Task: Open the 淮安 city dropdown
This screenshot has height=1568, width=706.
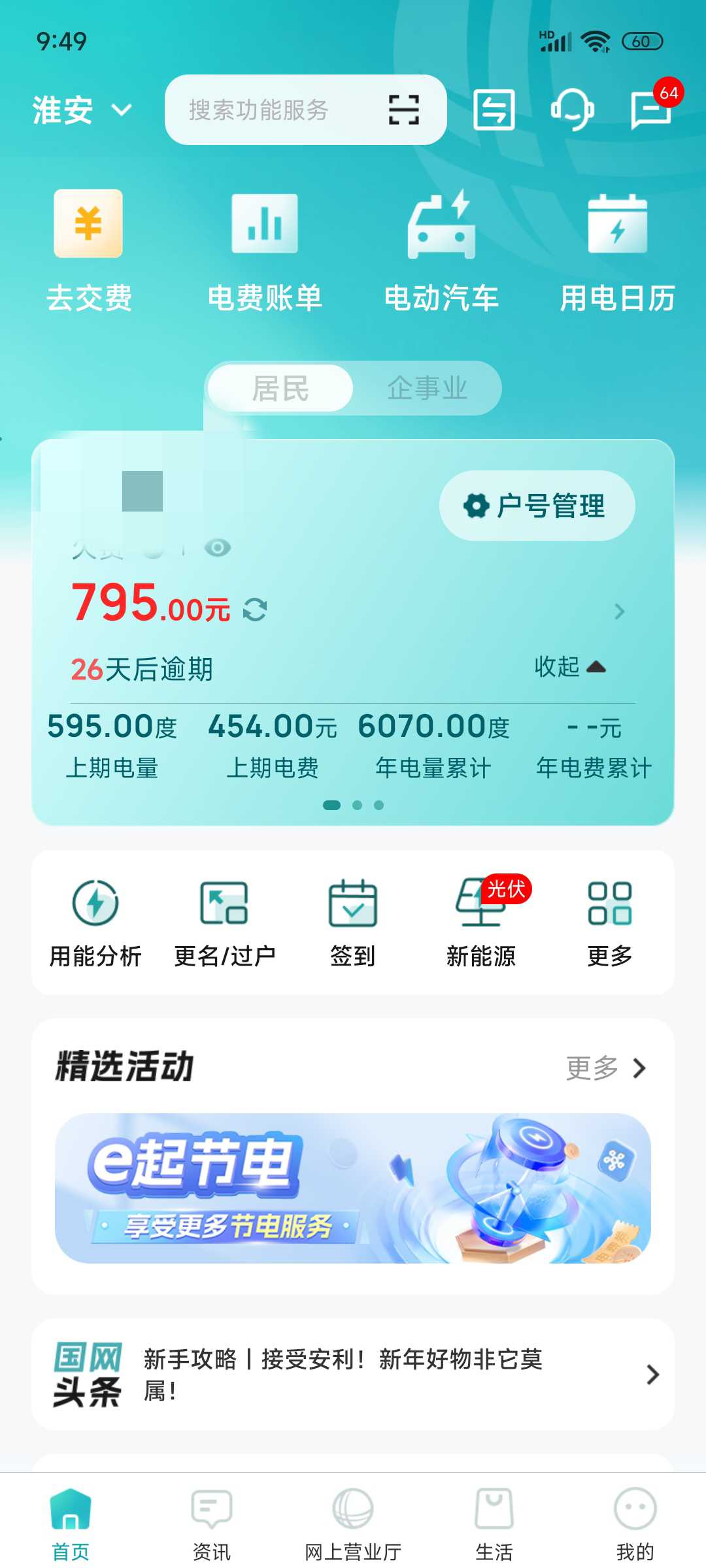Action: [x=82, y=110]
